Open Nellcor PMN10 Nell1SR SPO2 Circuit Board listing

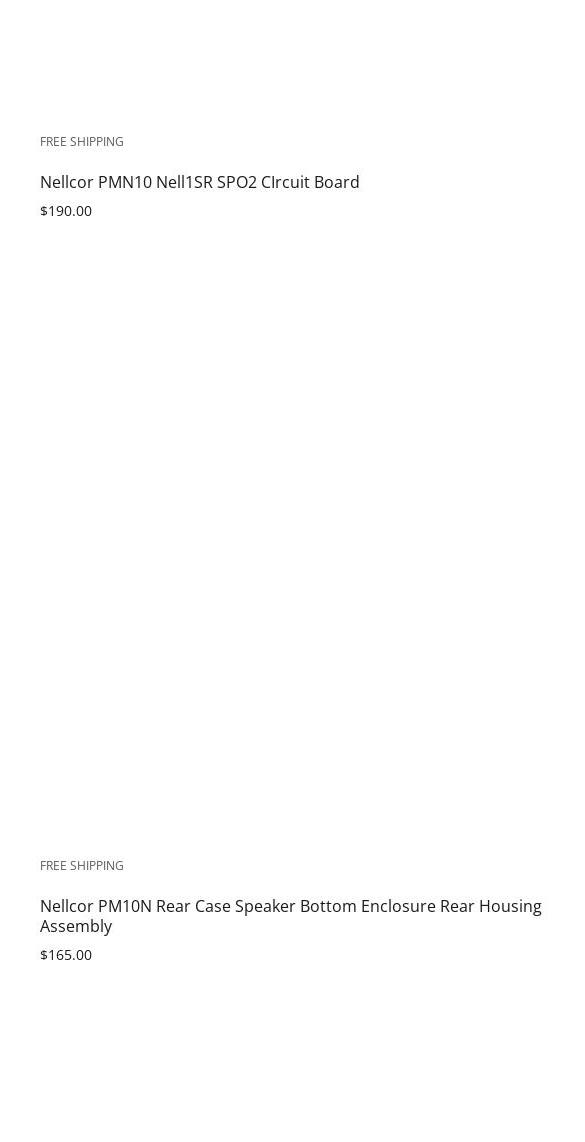coord(200,182)
